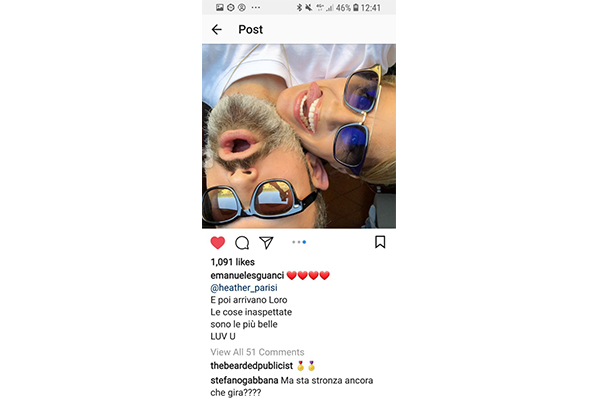
Task: Go back using the arrow beside Post
Action: pyautogui.click(x=217, y=29)
